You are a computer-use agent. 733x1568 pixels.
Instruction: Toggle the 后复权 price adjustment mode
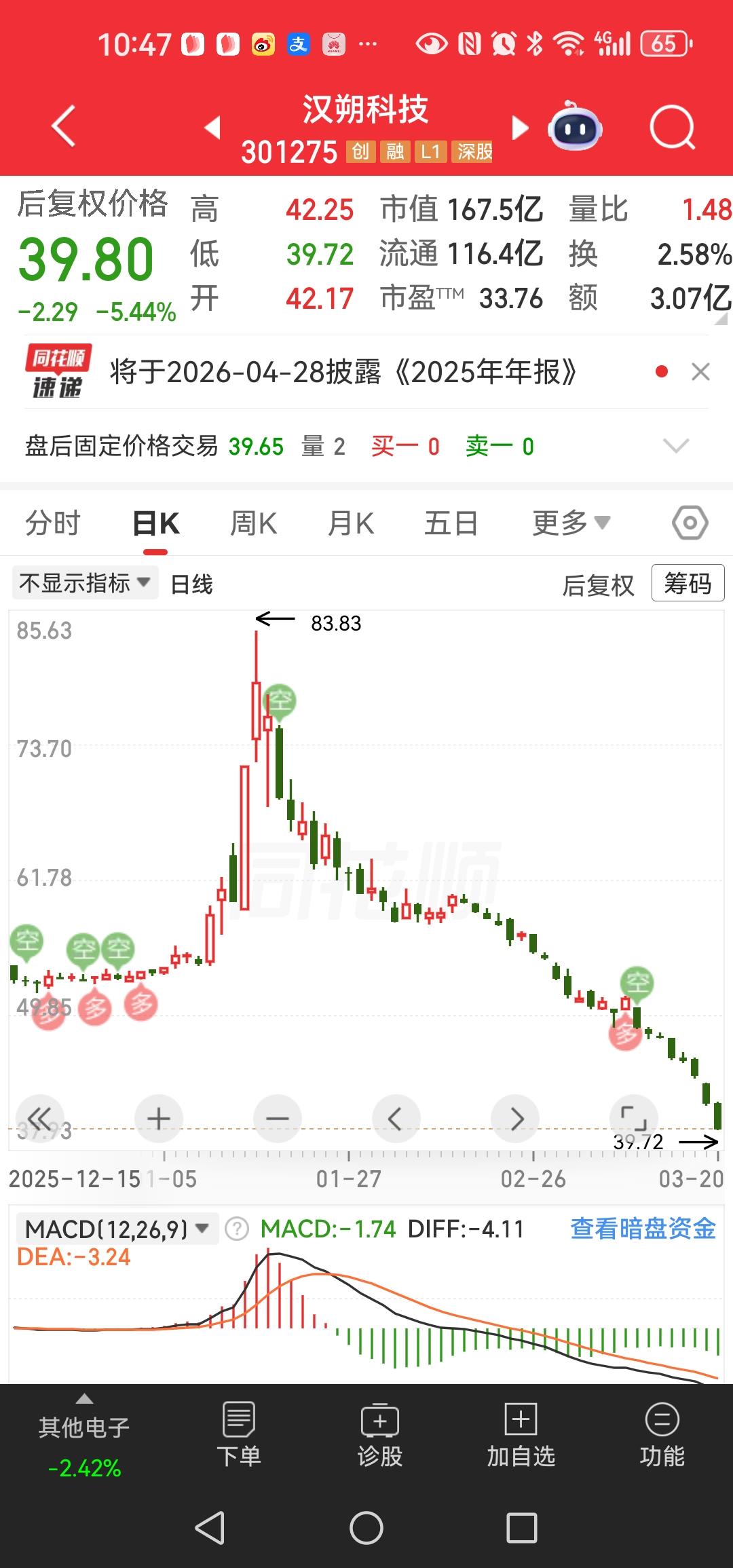600,584
